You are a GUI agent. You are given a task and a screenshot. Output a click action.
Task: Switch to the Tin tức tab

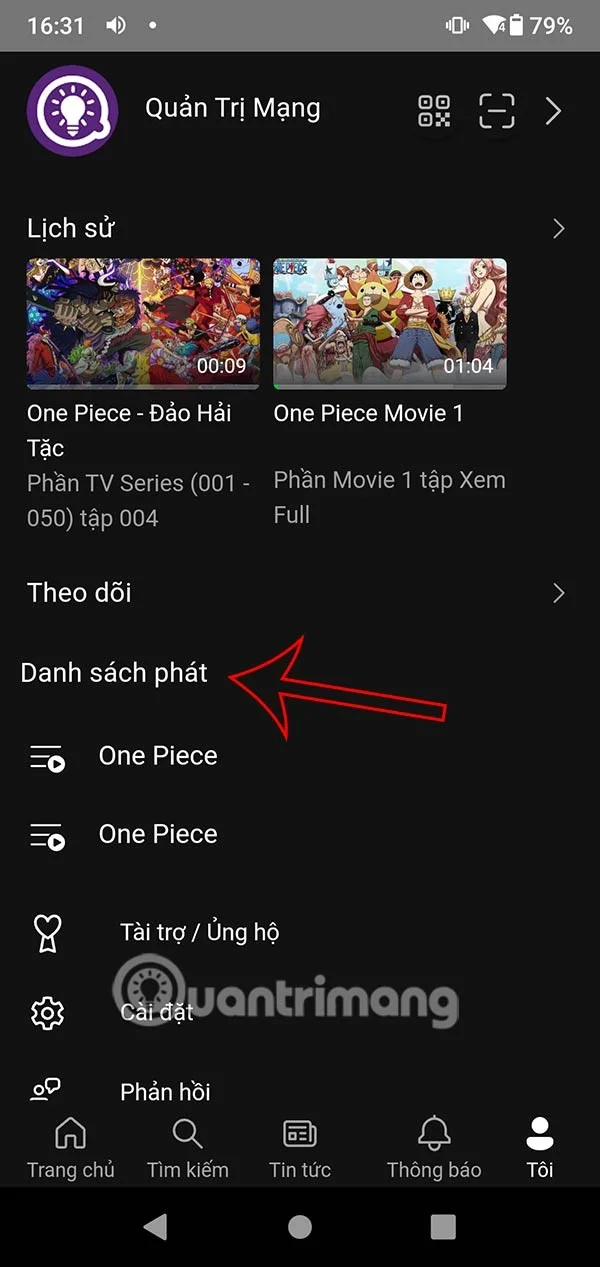300,1148
